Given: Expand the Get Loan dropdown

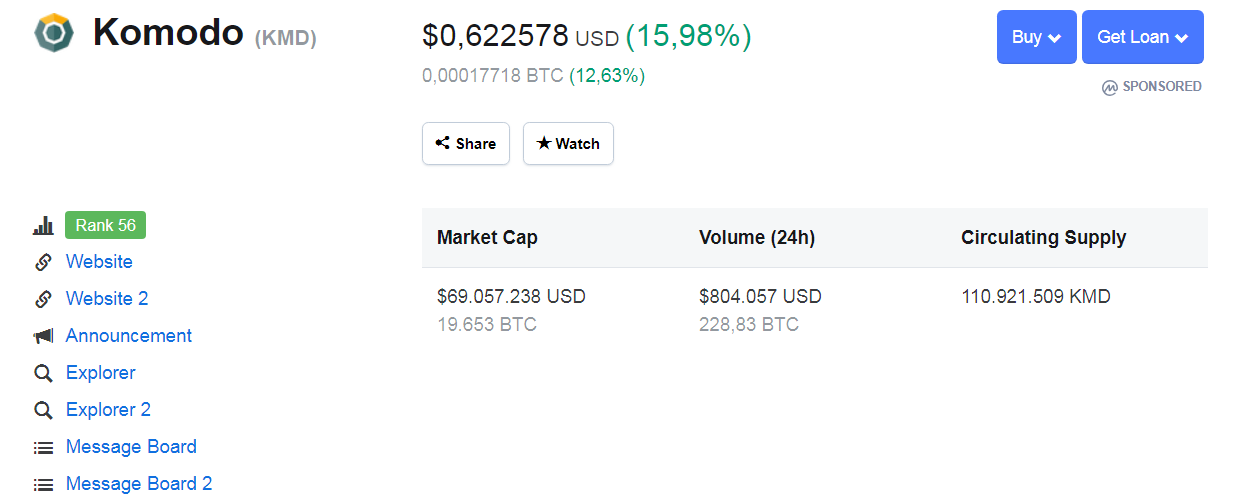Looking at the screenshot, I should [x=1142, y=37].
